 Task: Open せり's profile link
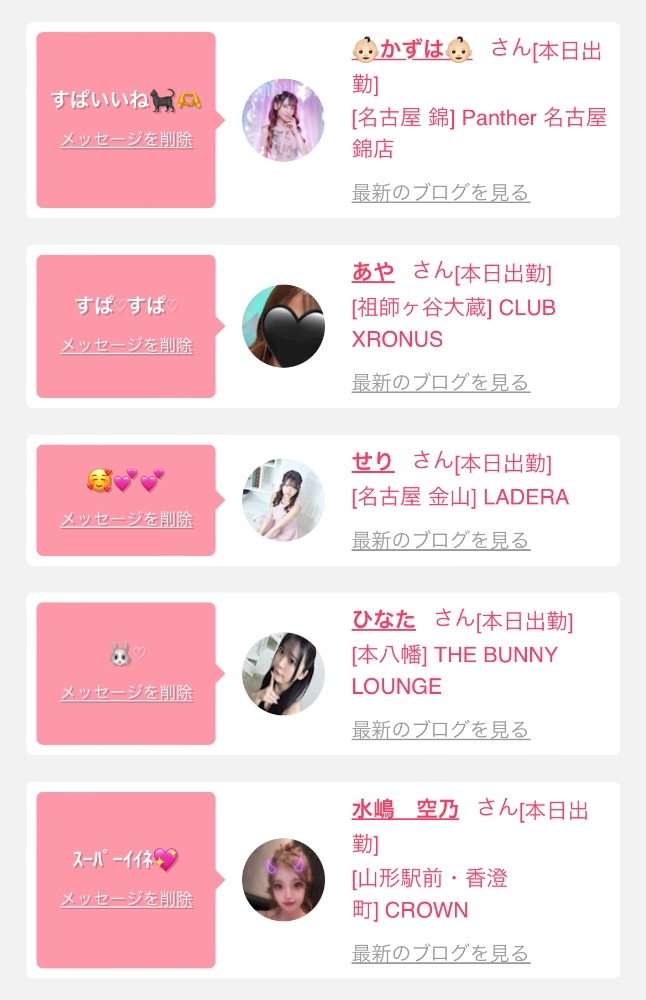pyautogui.click(x=373, y=462)
